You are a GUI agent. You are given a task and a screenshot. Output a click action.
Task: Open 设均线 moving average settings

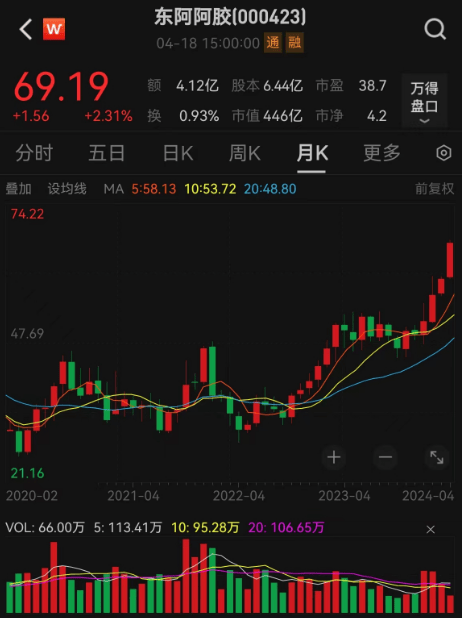tap(67, 189)
